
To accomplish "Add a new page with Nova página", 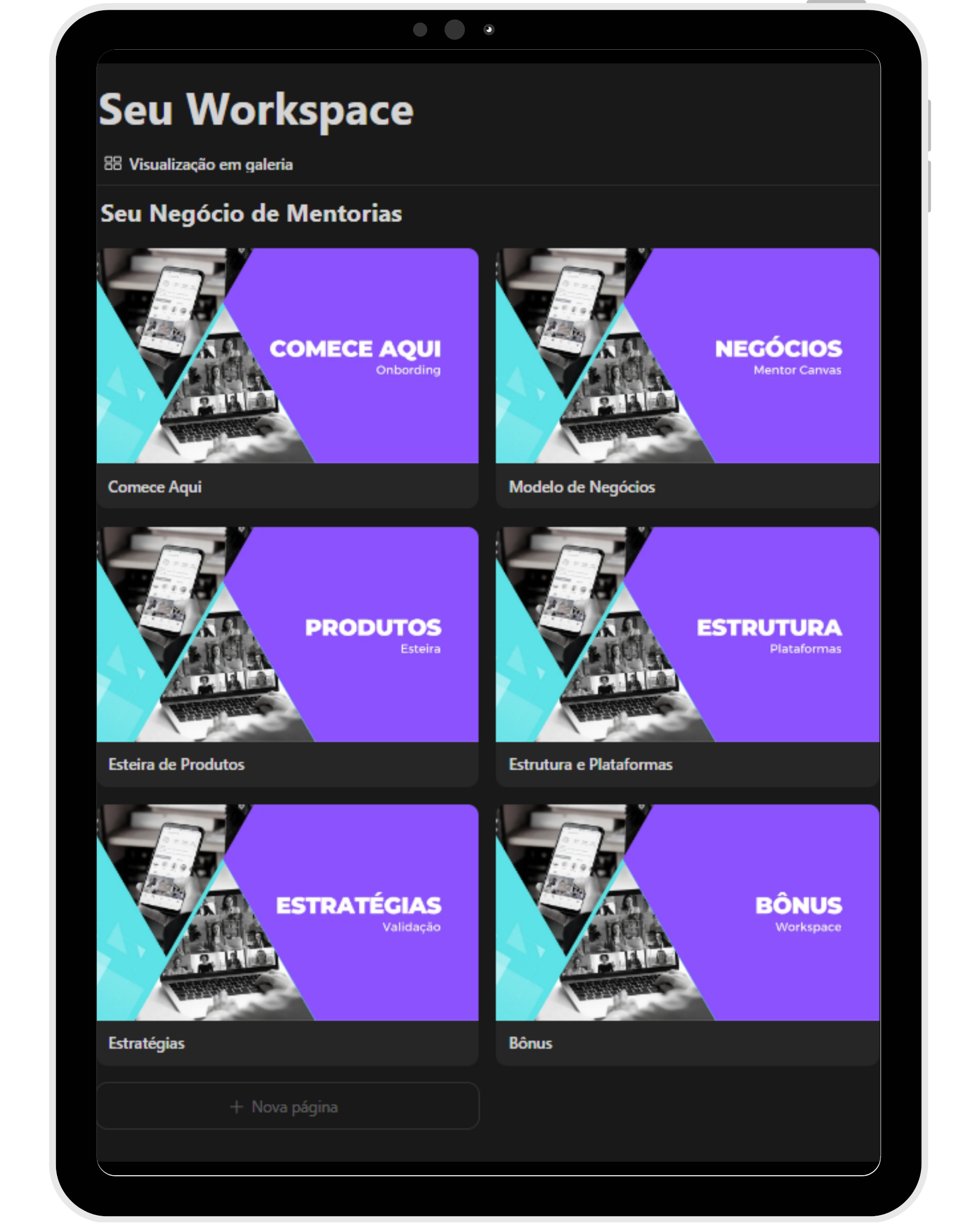I will [287, 1106].
